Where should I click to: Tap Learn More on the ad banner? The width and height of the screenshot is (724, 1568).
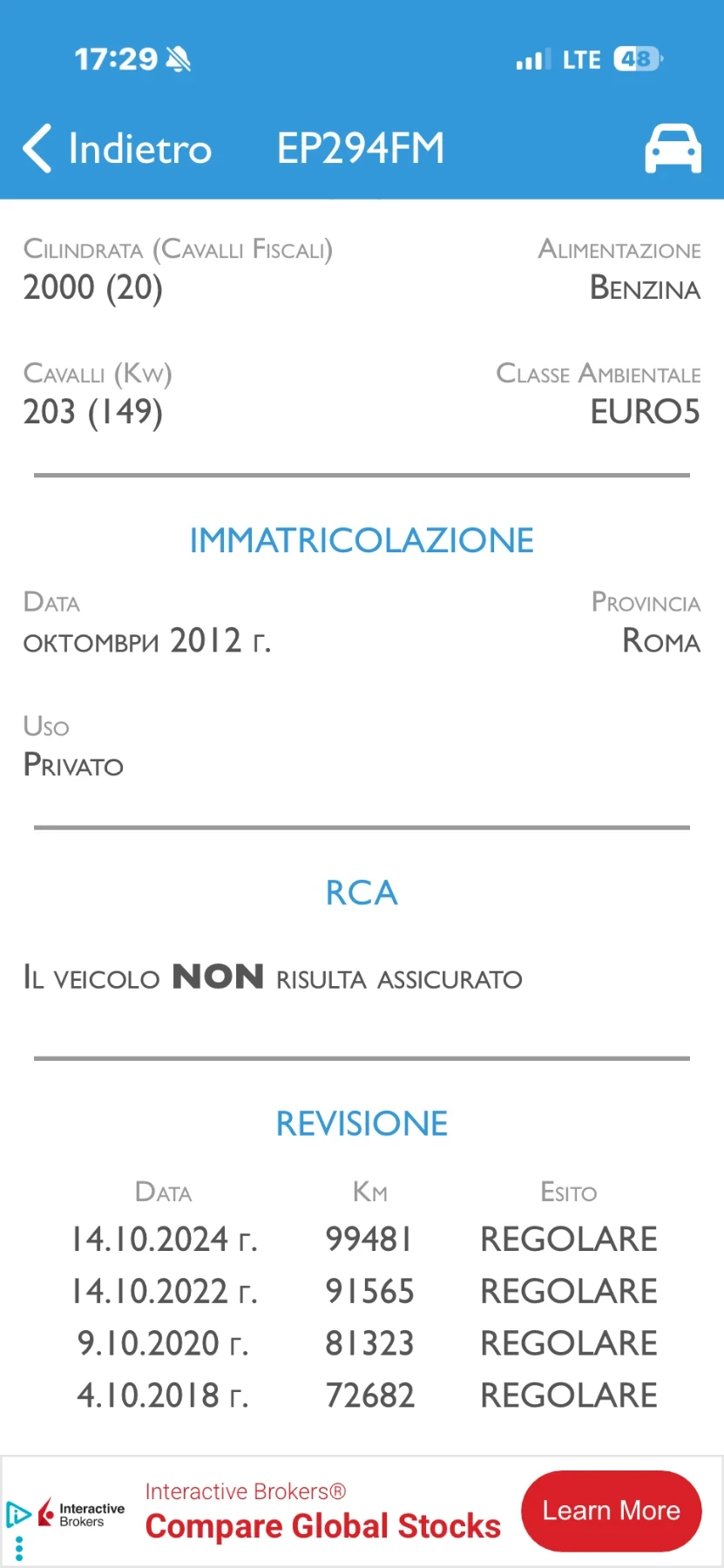coord(611,1511)
